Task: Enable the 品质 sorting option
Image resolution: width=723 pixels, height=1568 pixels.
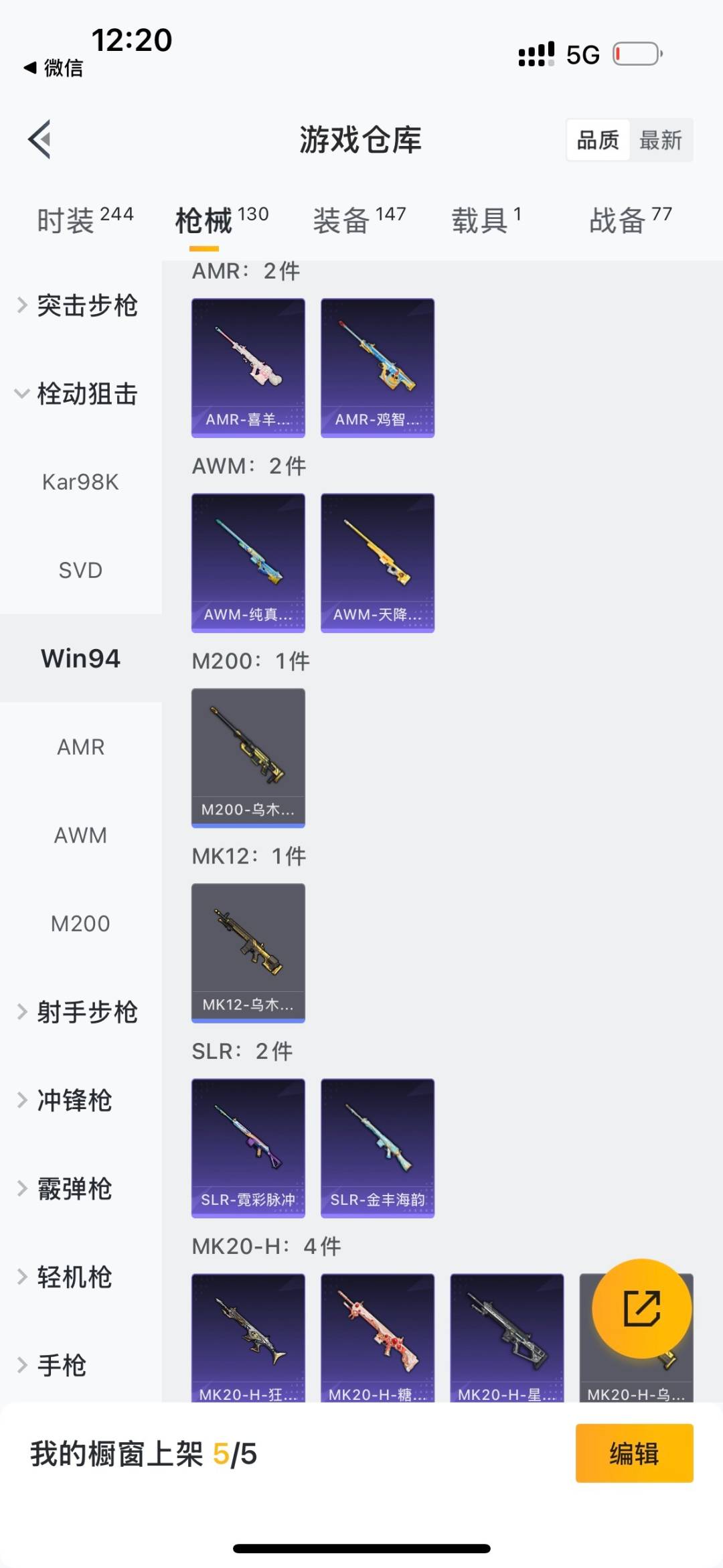Action: tap(598, 139)
